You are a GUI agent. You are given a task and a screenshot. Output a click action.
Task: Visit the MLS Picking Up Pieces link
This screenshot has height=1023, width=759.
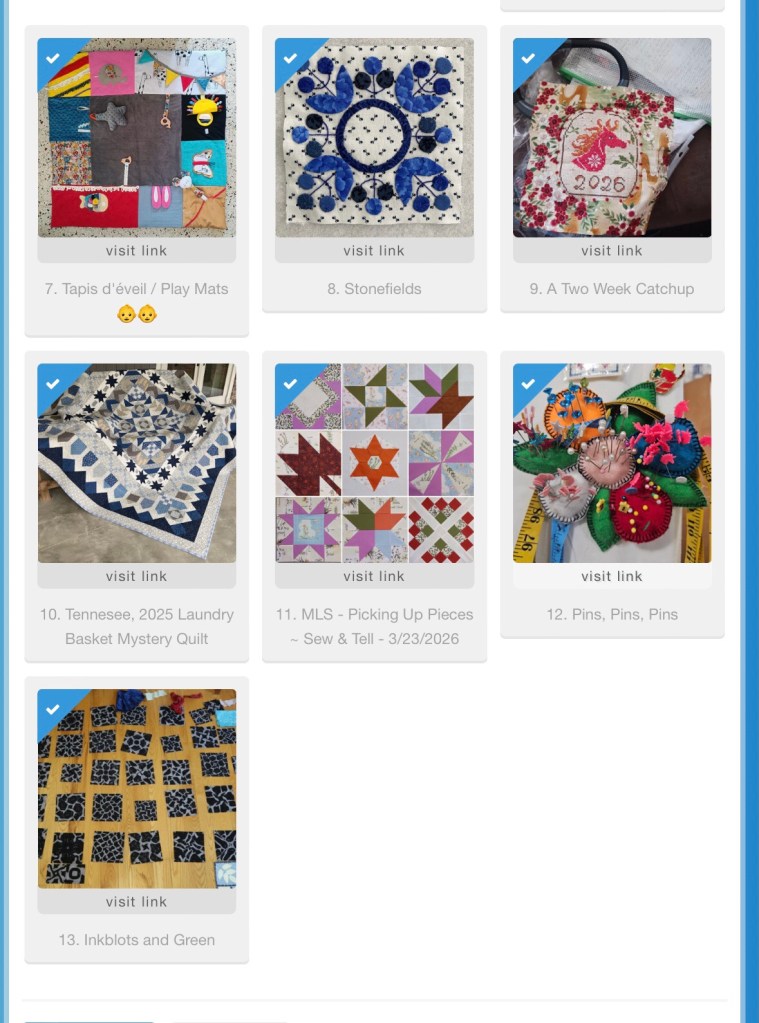374,576
